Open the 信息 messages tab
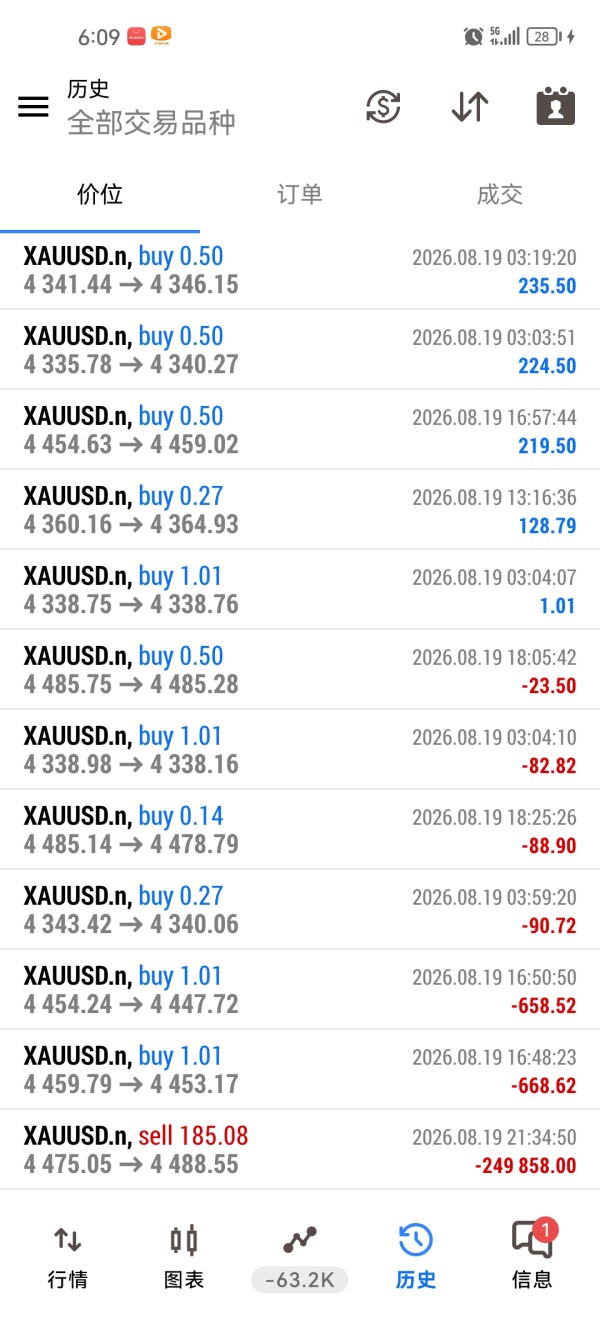Image resolution: width=600 pixels, height=1333 pixels. 531,1257
